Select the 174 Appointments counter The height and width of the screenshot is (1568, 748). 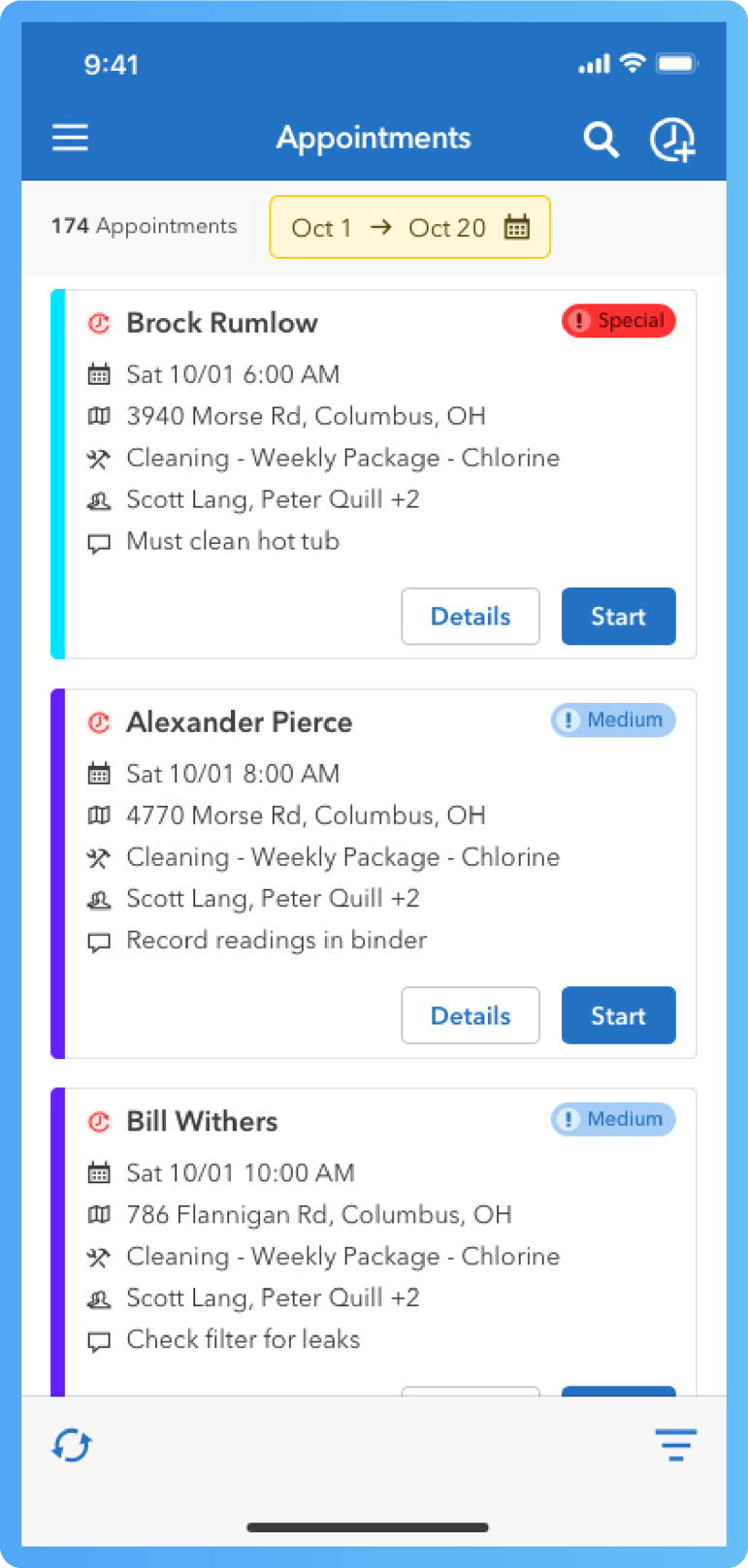click(143, 226)
